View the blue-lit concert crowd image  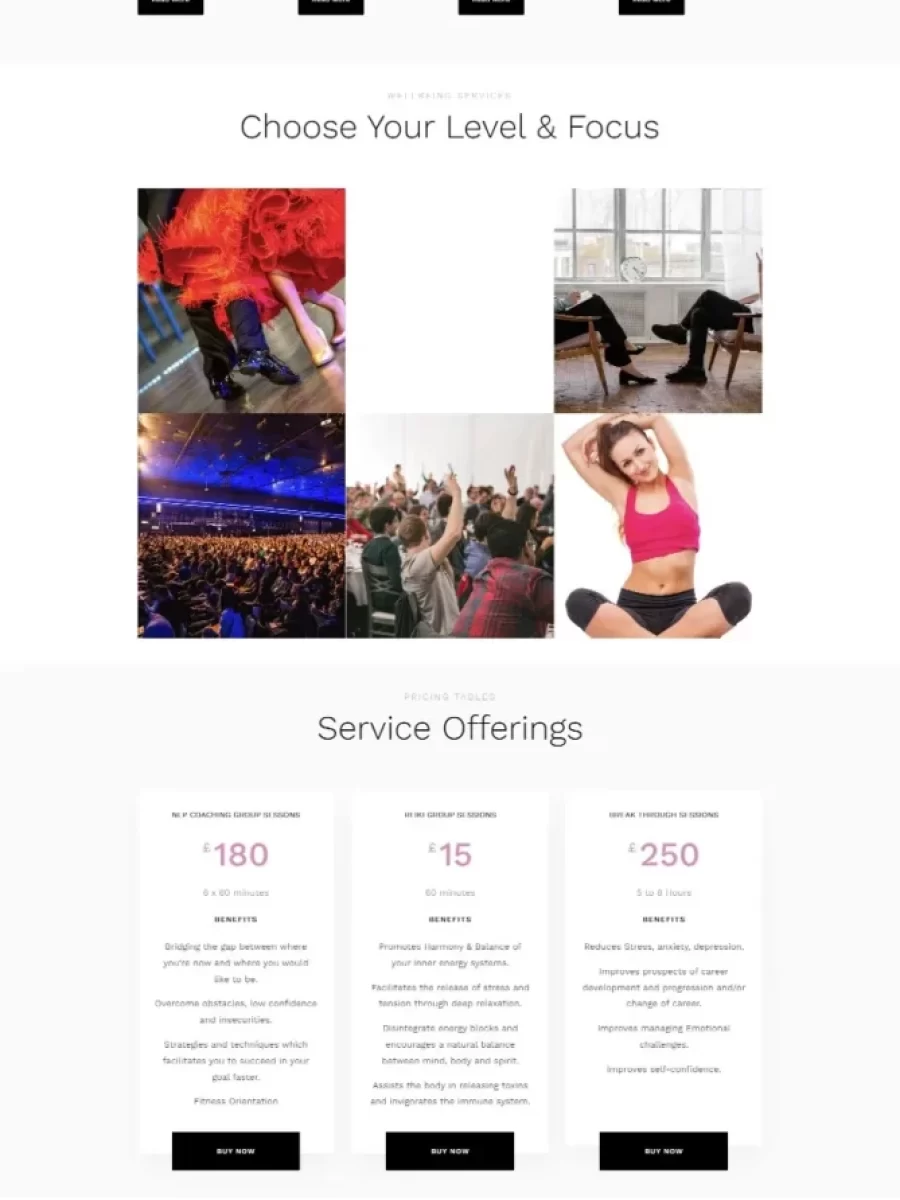tap(241, 526)
